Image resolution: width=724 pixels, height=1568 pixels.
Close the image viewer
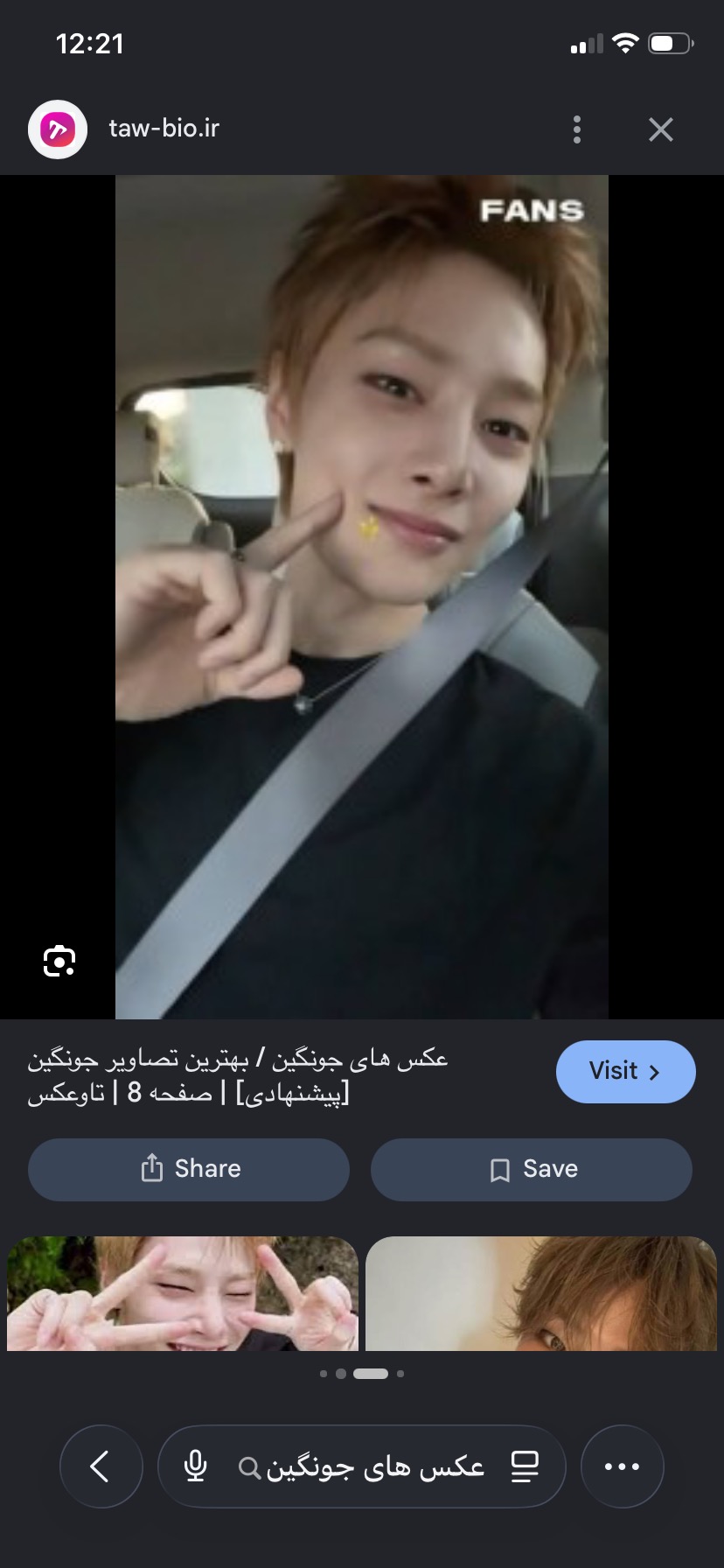pos(661,129)
